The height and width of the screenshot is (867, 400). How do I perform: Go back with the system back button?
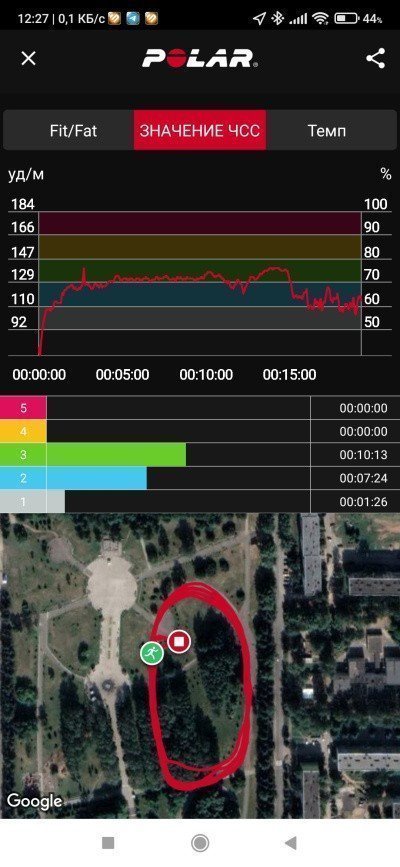pos(290,843)
